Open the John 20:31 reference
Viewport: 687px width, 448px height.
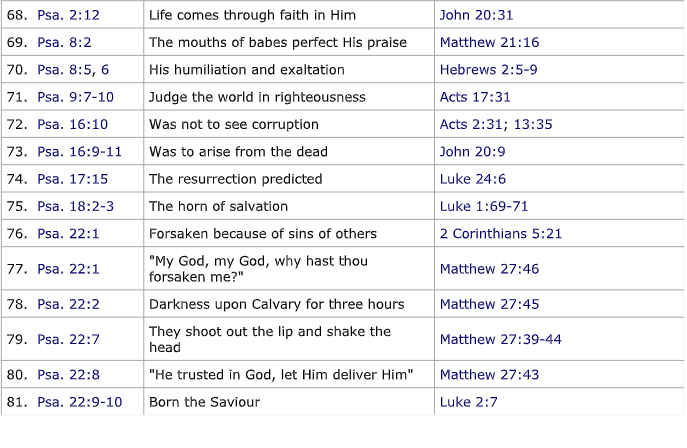[x=476, y=15]
